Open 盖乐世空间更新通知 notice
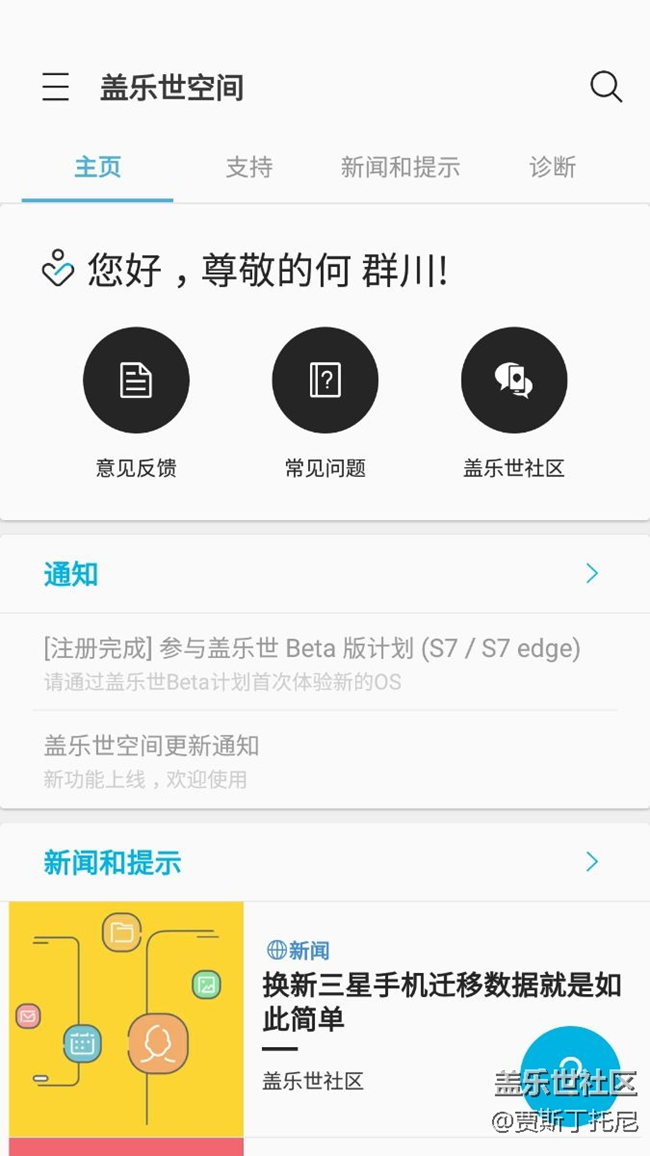Image resolution: width=650 pixels, height=1156 pixels. (325, 760)
